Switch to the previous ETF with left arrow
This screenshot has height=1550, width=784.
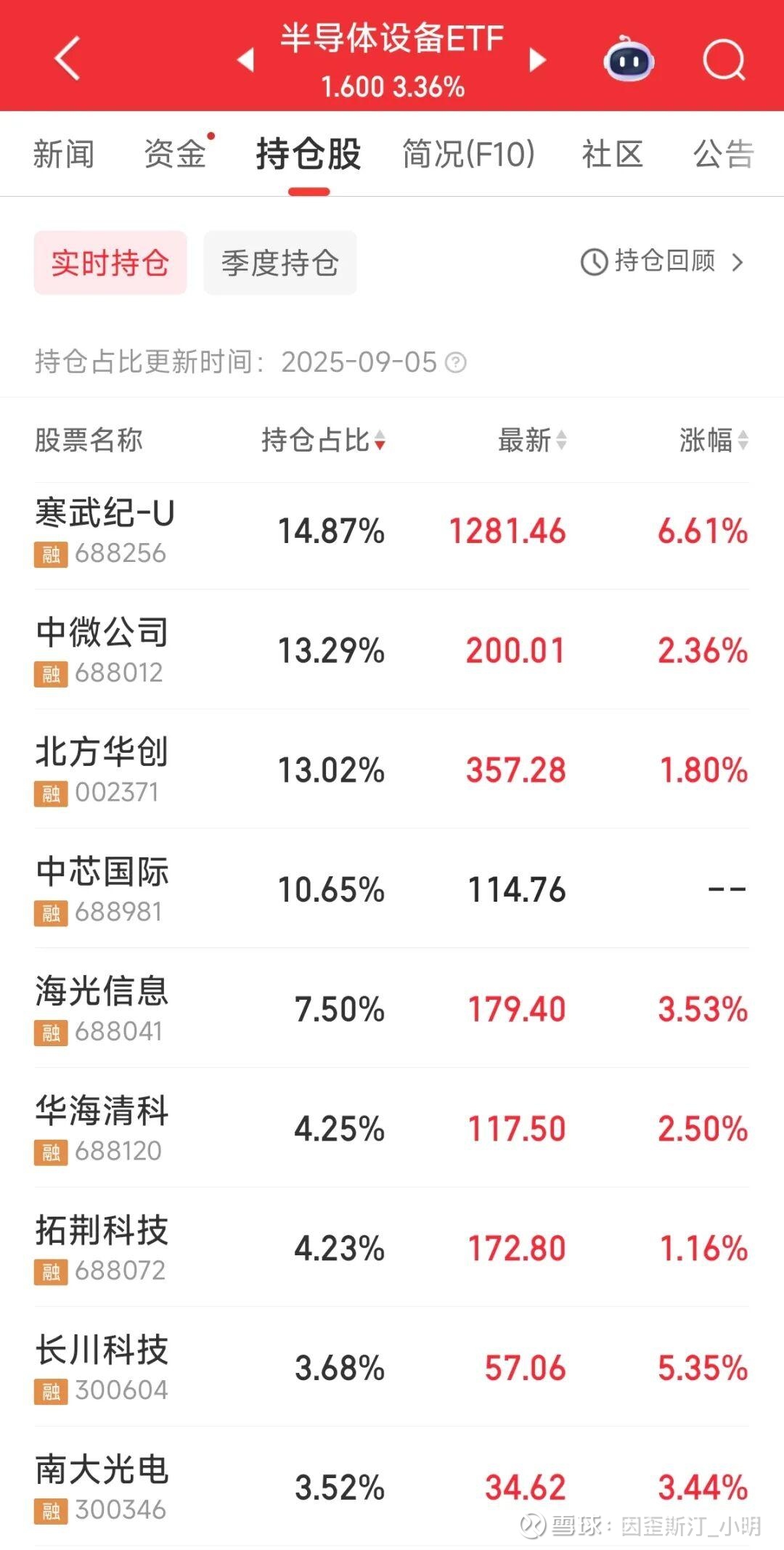point(246,60)
